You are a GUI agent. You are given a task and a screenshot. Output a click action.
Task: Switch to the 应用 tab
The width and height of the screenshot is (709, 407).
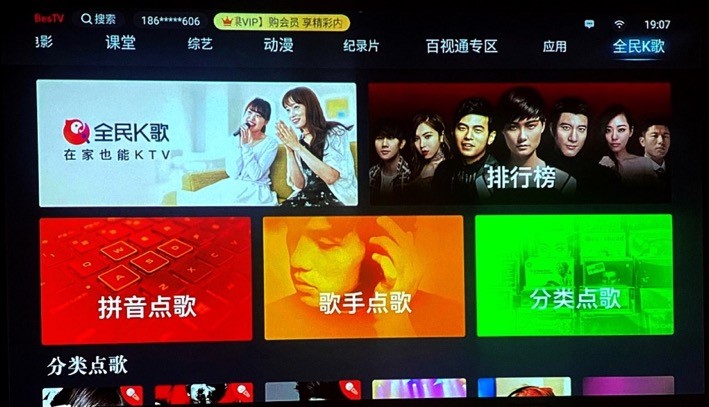[554, 46]
